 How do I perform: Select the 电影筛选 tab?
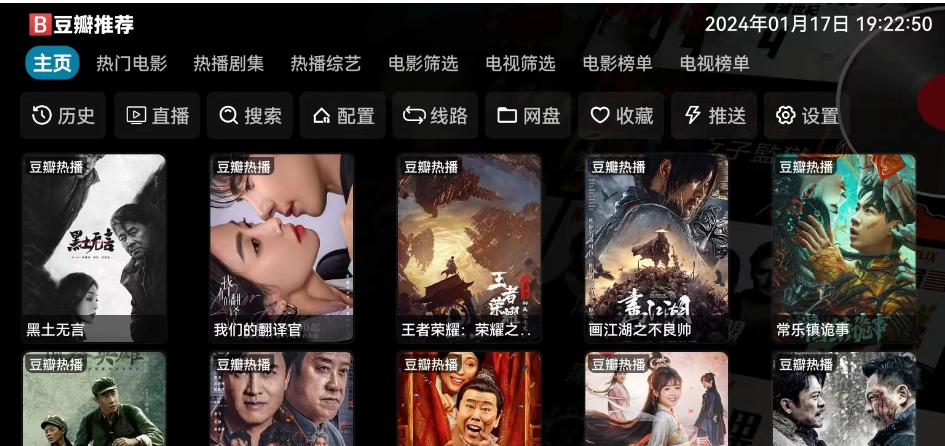(423, 64)
